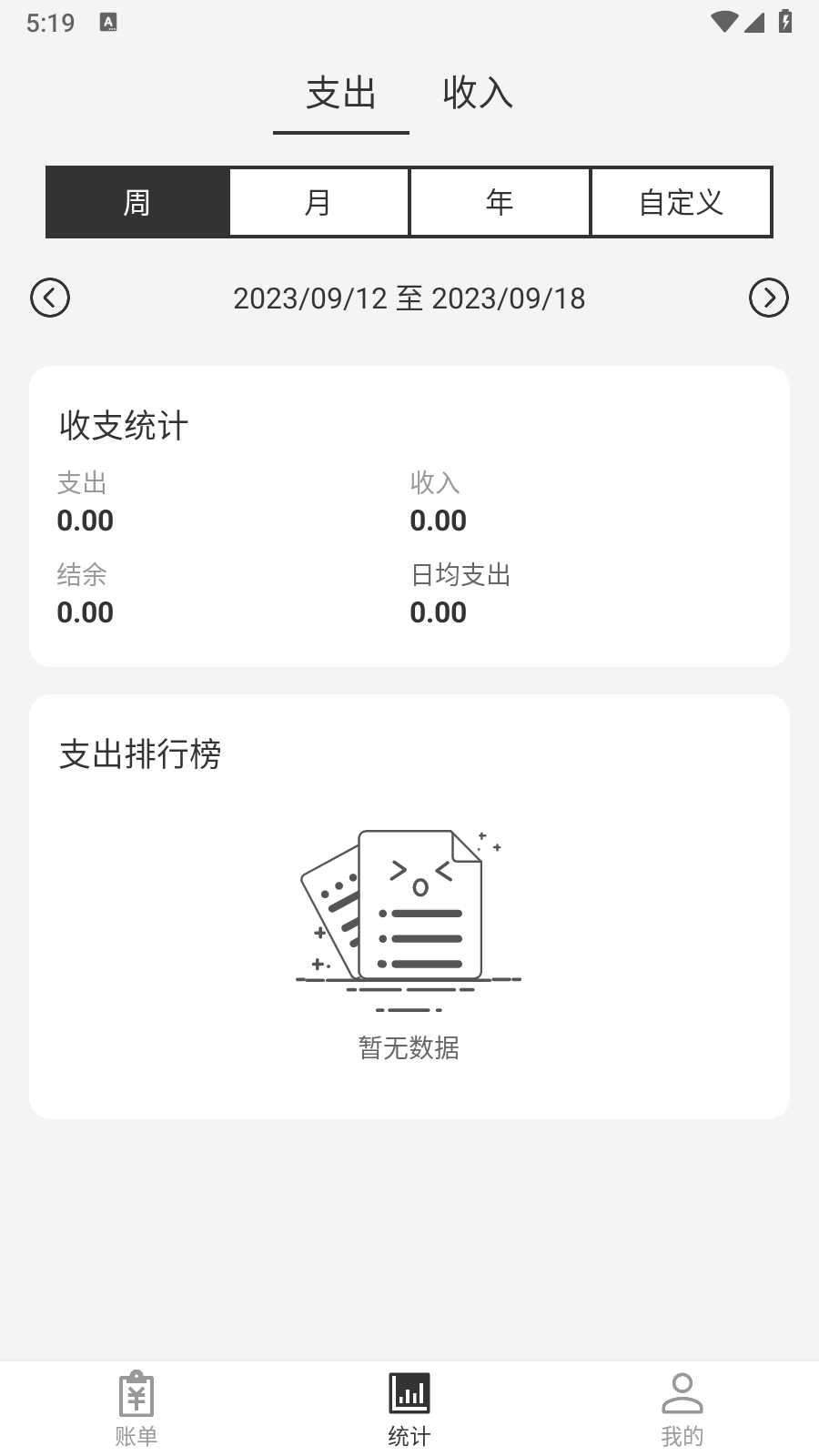
Task: Open the 我的 tab
Action: [682, 1408]
